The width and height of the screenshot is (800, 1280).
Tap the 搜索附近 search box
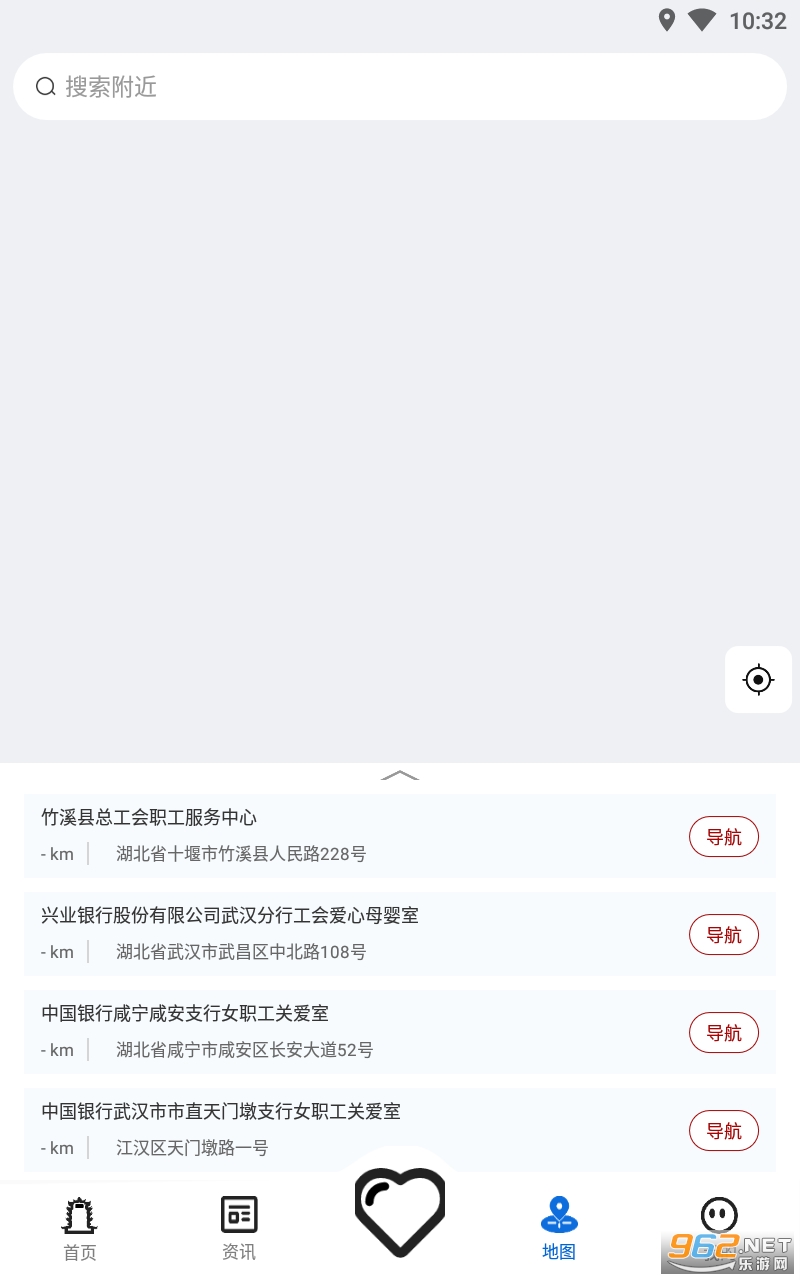tap(400, 87)
